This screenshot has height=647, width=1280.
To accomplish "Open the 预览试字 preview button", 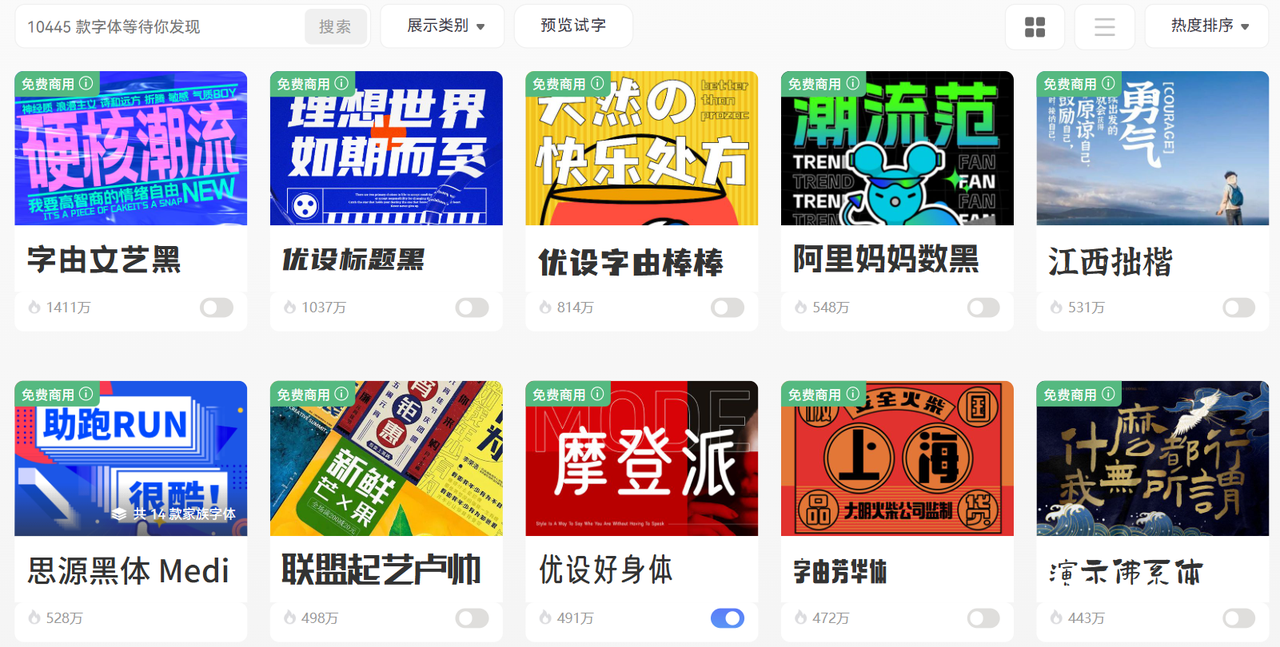I will [x=573, y=26].
